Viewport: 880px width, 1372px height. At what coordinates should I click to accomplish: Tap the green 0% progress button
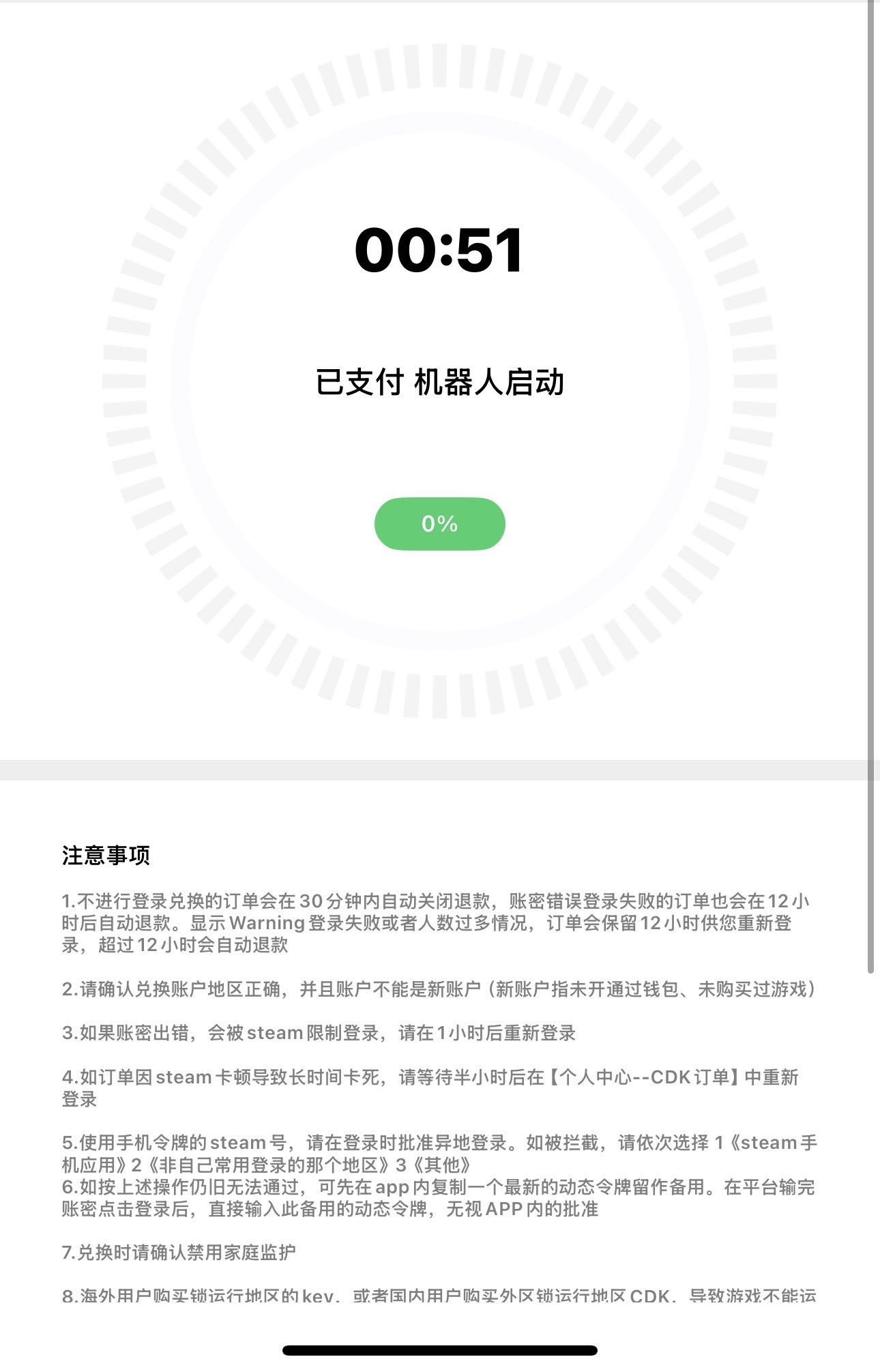pos(439,523)
